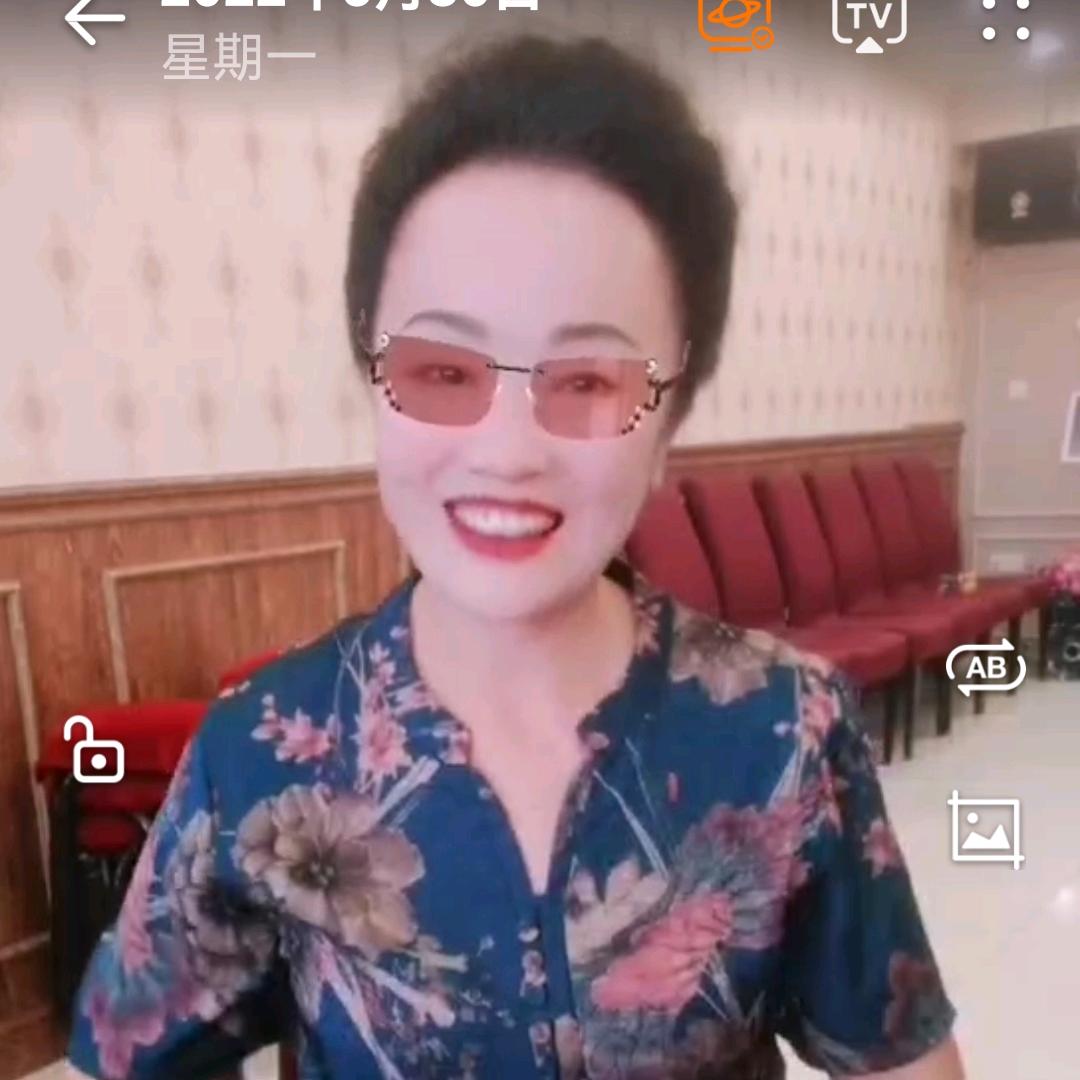Image resolution: width=1080 pixels, height=1080 pixels.
Task: Toggle the screen lock icon
Action: click(x=94, y=750)
